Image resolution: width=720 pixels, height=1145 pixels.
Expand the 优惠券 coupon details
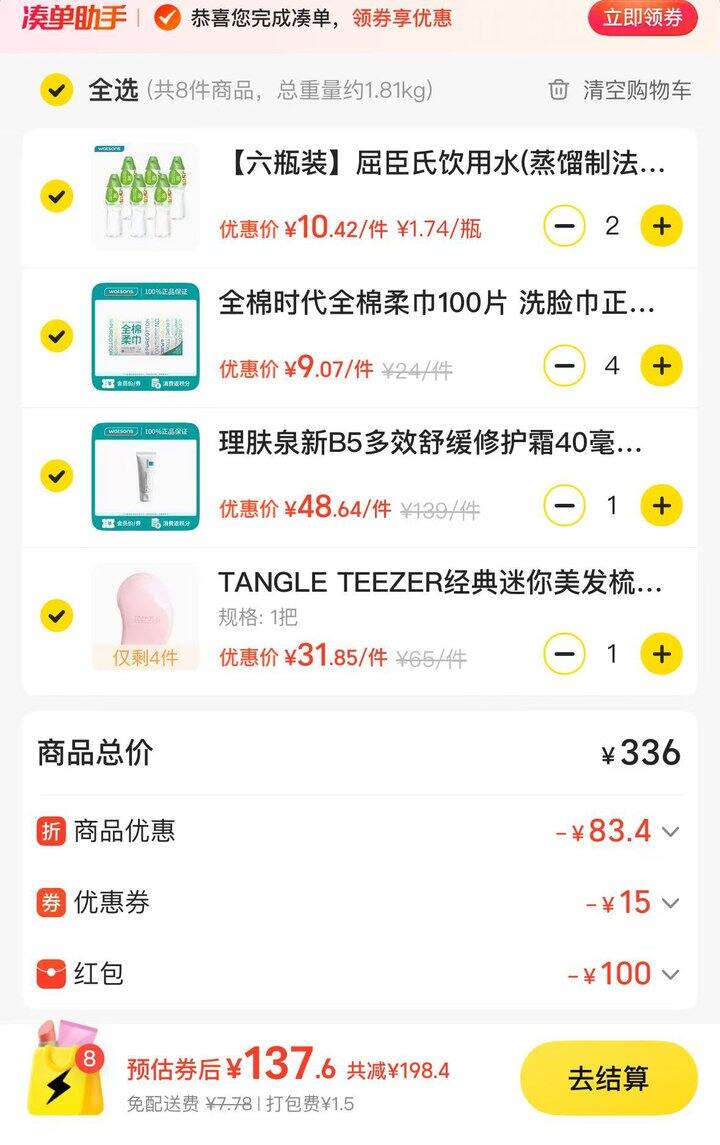[x=670, y=903]
